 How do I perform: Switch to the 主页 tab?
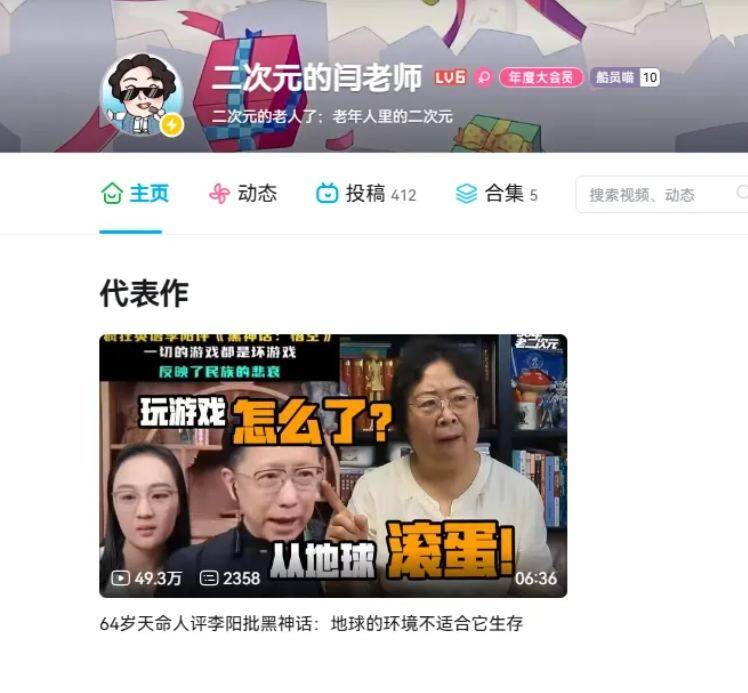136,194
